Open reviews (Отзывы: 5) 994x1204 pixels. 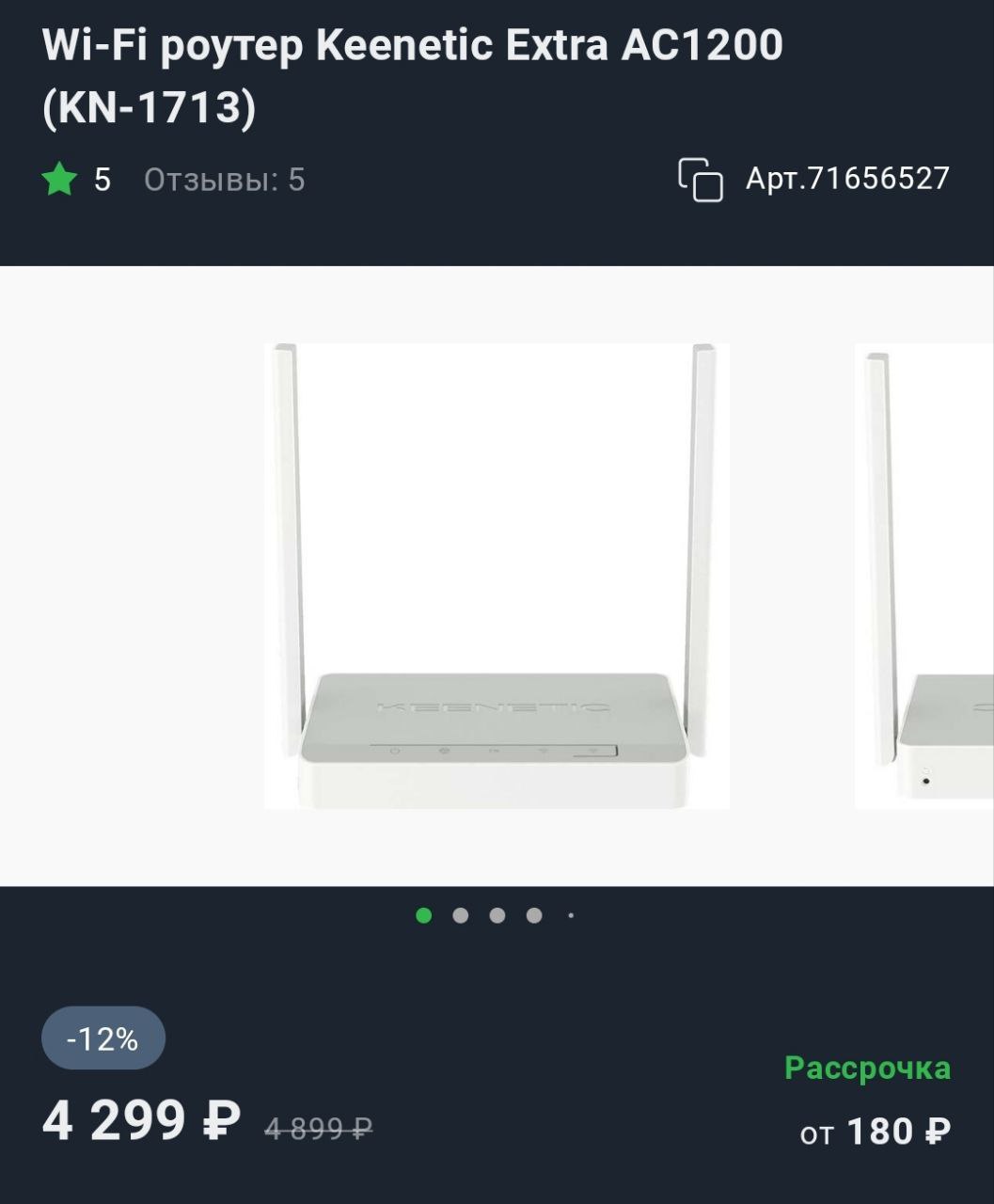[x=224, y=180]
